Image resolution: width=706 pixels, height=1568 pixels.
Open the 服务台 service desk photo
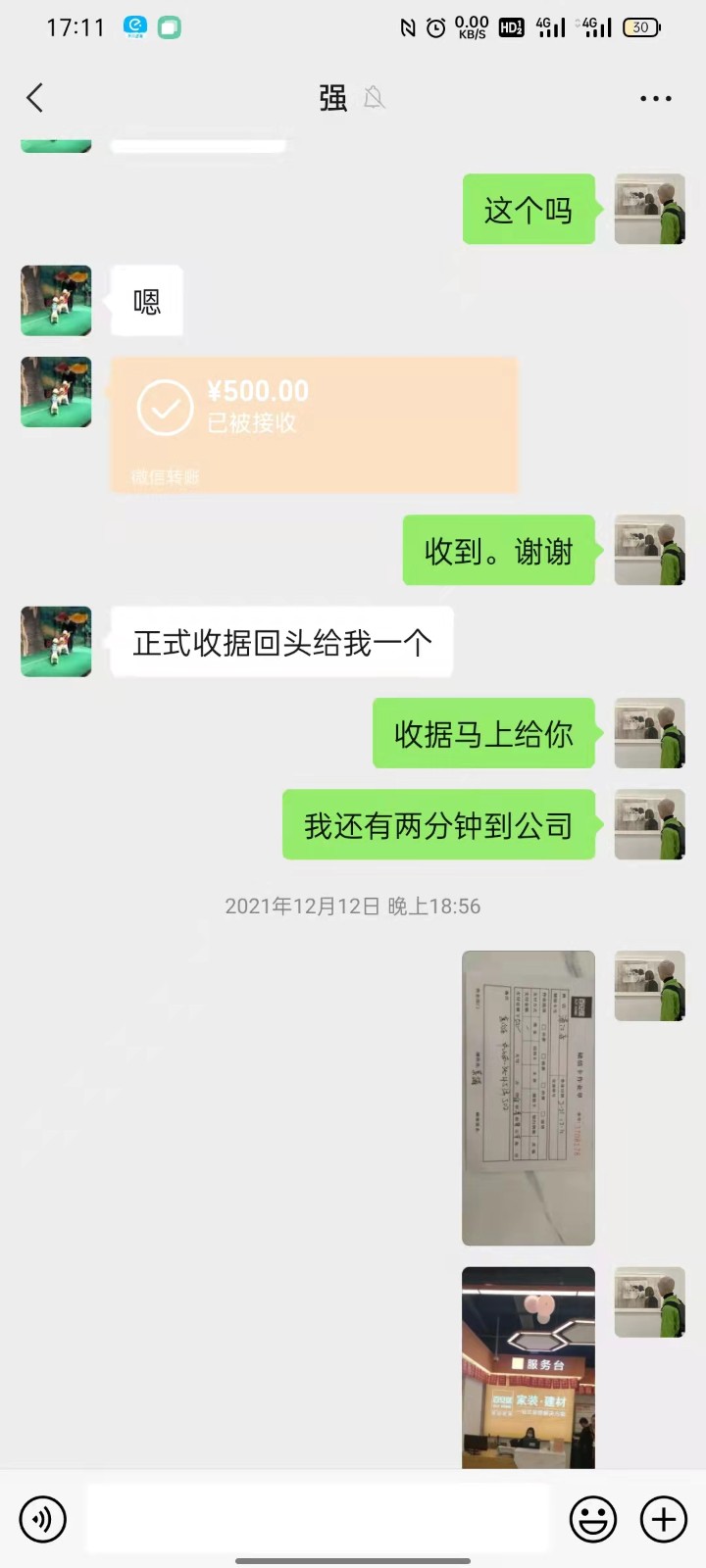click(x=528, y=1367)
